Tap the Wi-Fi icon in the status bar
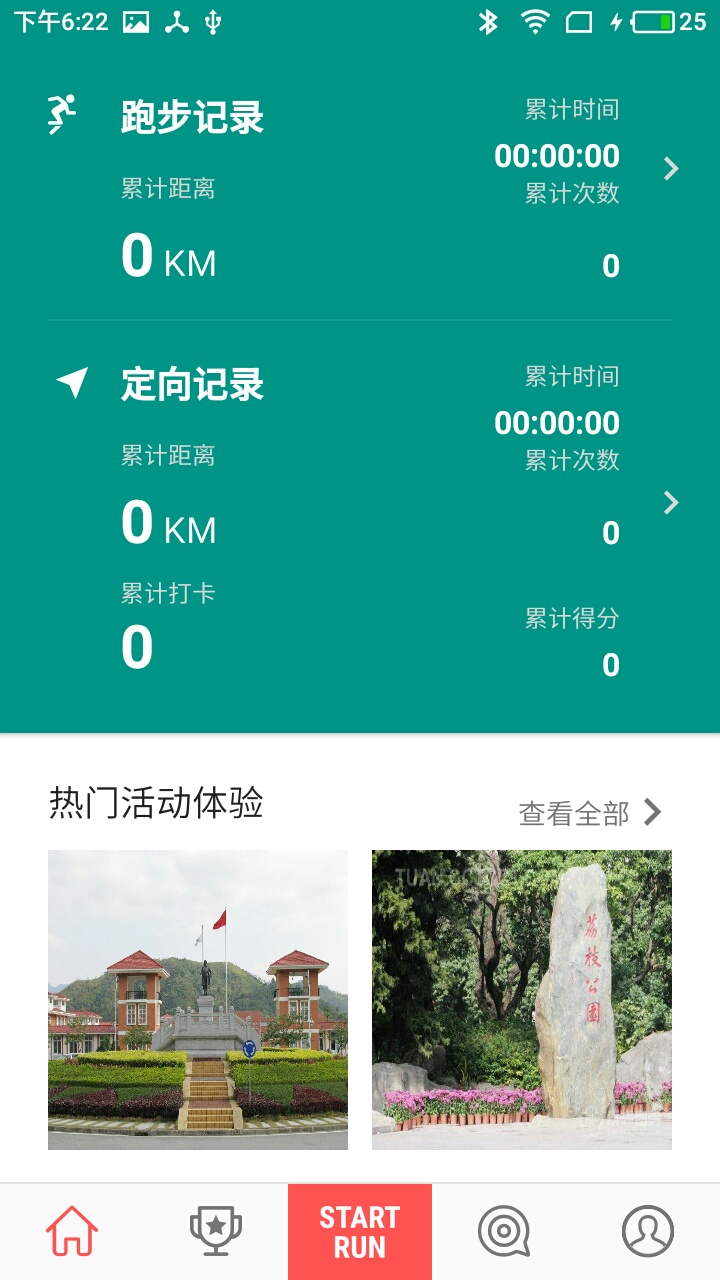Image resolution: width=720 pixels, height=1280 pixels. [x=536, y=21]
